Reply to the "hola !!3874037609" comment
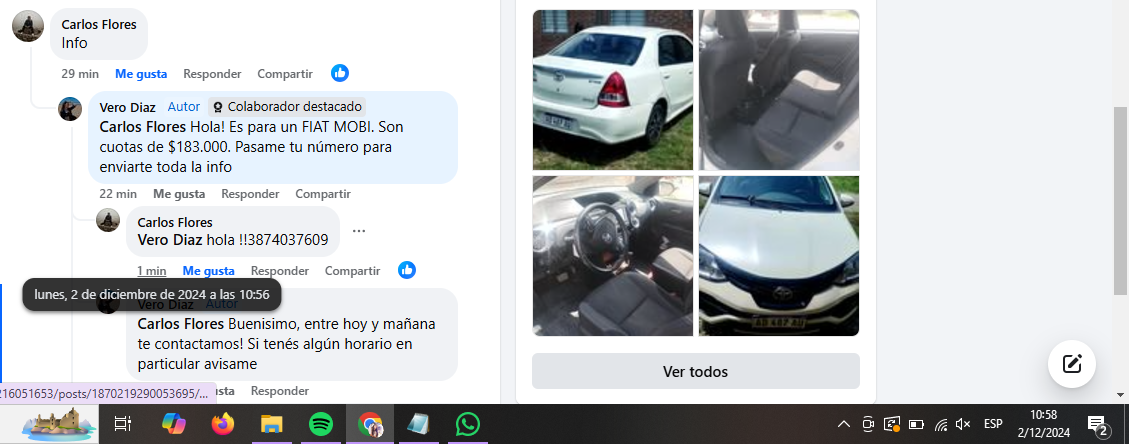Screen dimensions: 1129x444 [x=280, y=271]
